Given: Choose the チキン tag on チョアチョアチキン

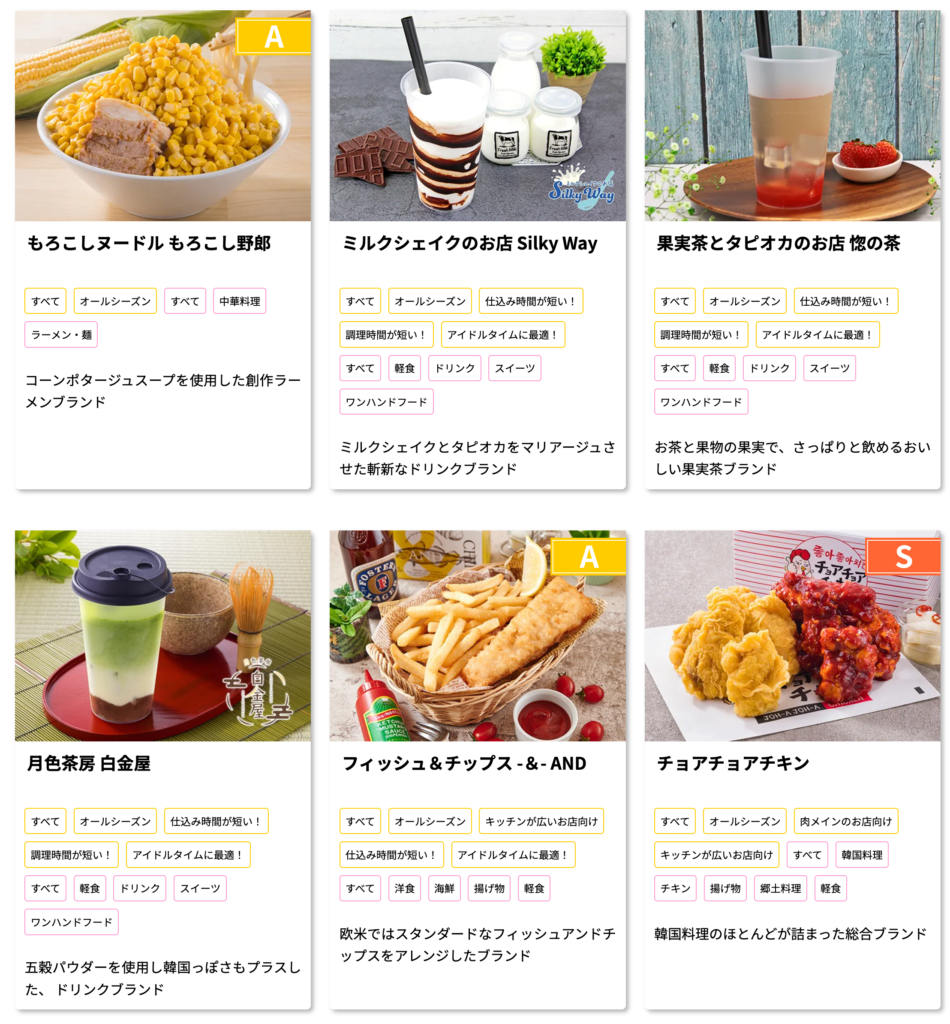Looking at the screenshot, I should (675, 889).
